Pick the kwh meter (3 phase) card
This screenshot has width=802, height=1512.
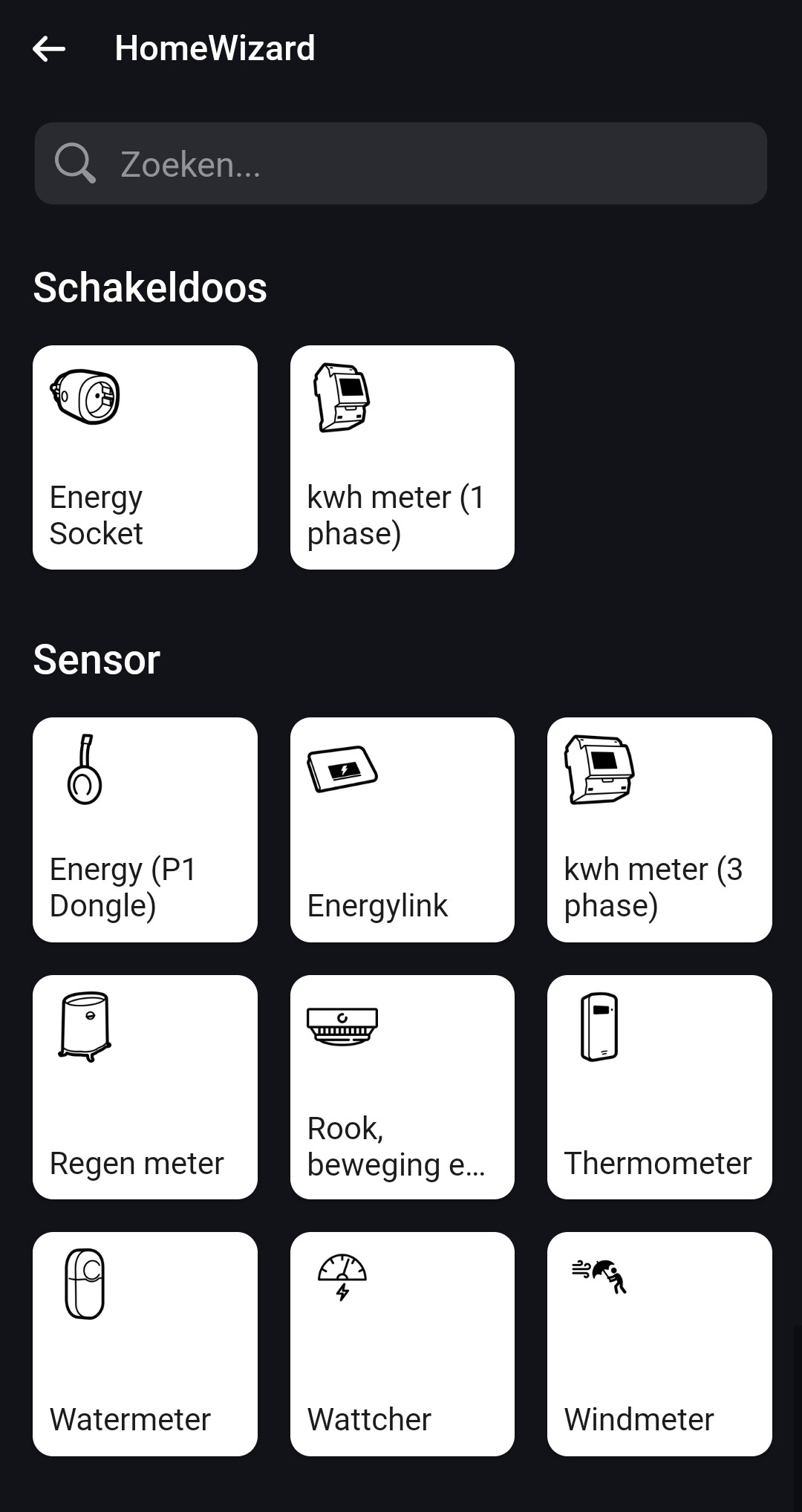click(x=659, y=830)
